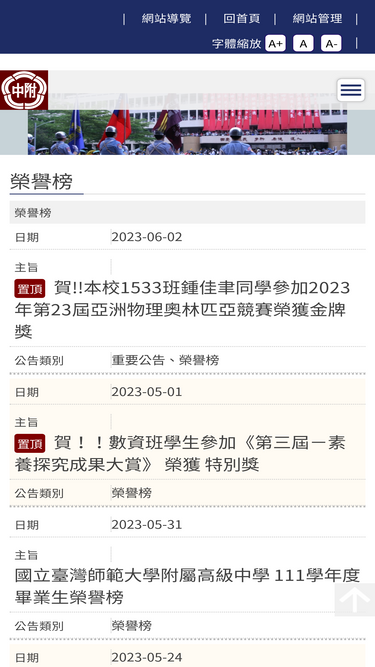This screenshot has height=667, width=375.
Task: Open the 網站管理 site admin link
Action: tap(317, 19)
